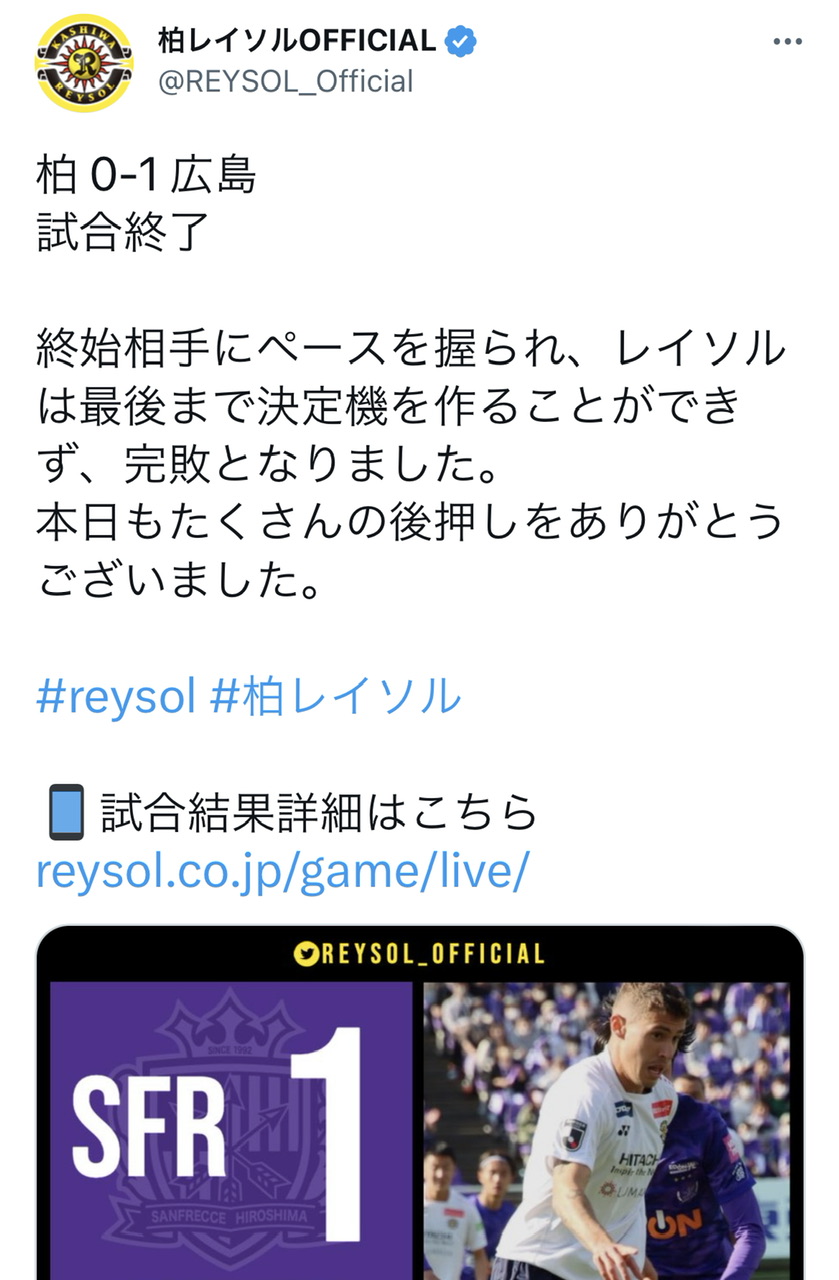
Task: Open the reysol.co.jp/game/live/ link
Action: [x=281, y=872]
